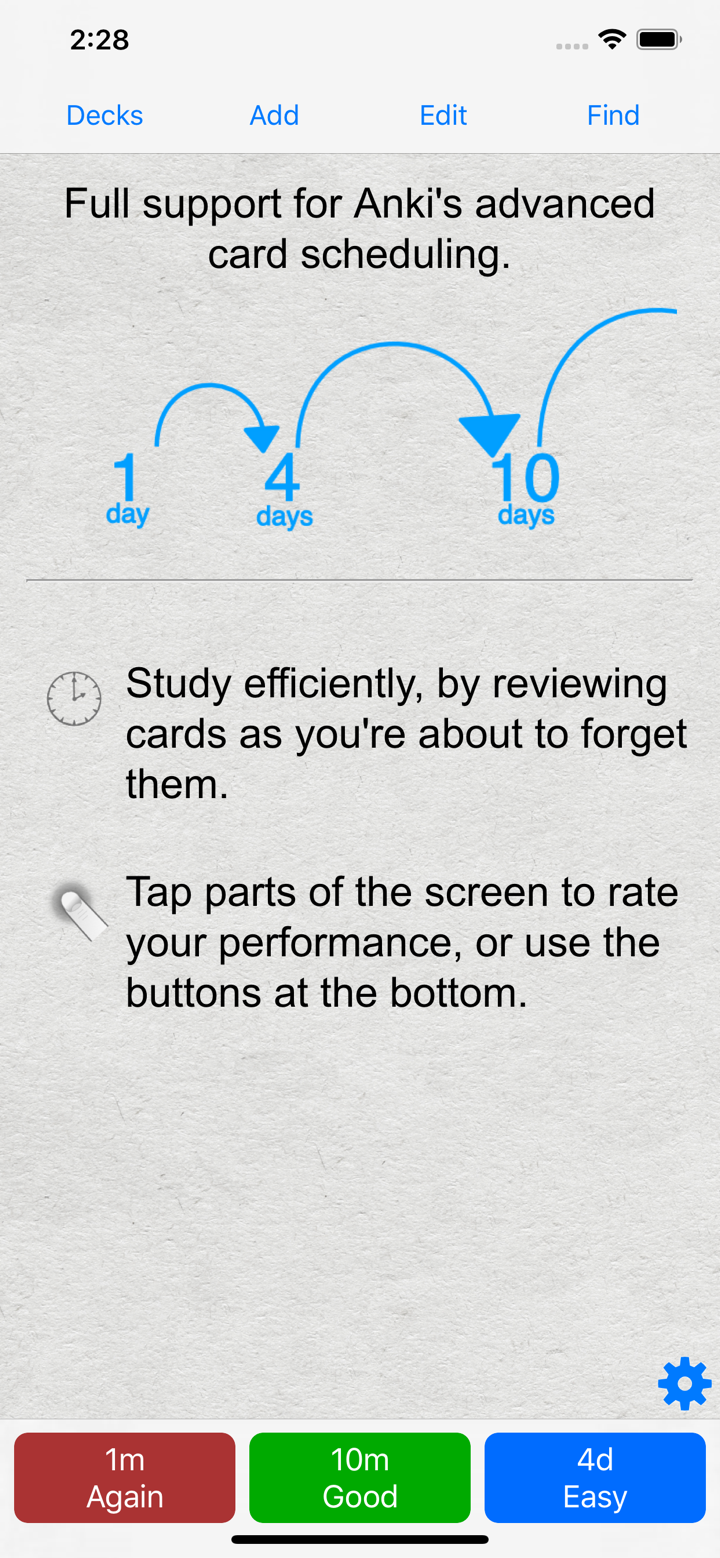Rate the card Good
This screenshot has height=1558, width=720.
(x=359, y=1477)
